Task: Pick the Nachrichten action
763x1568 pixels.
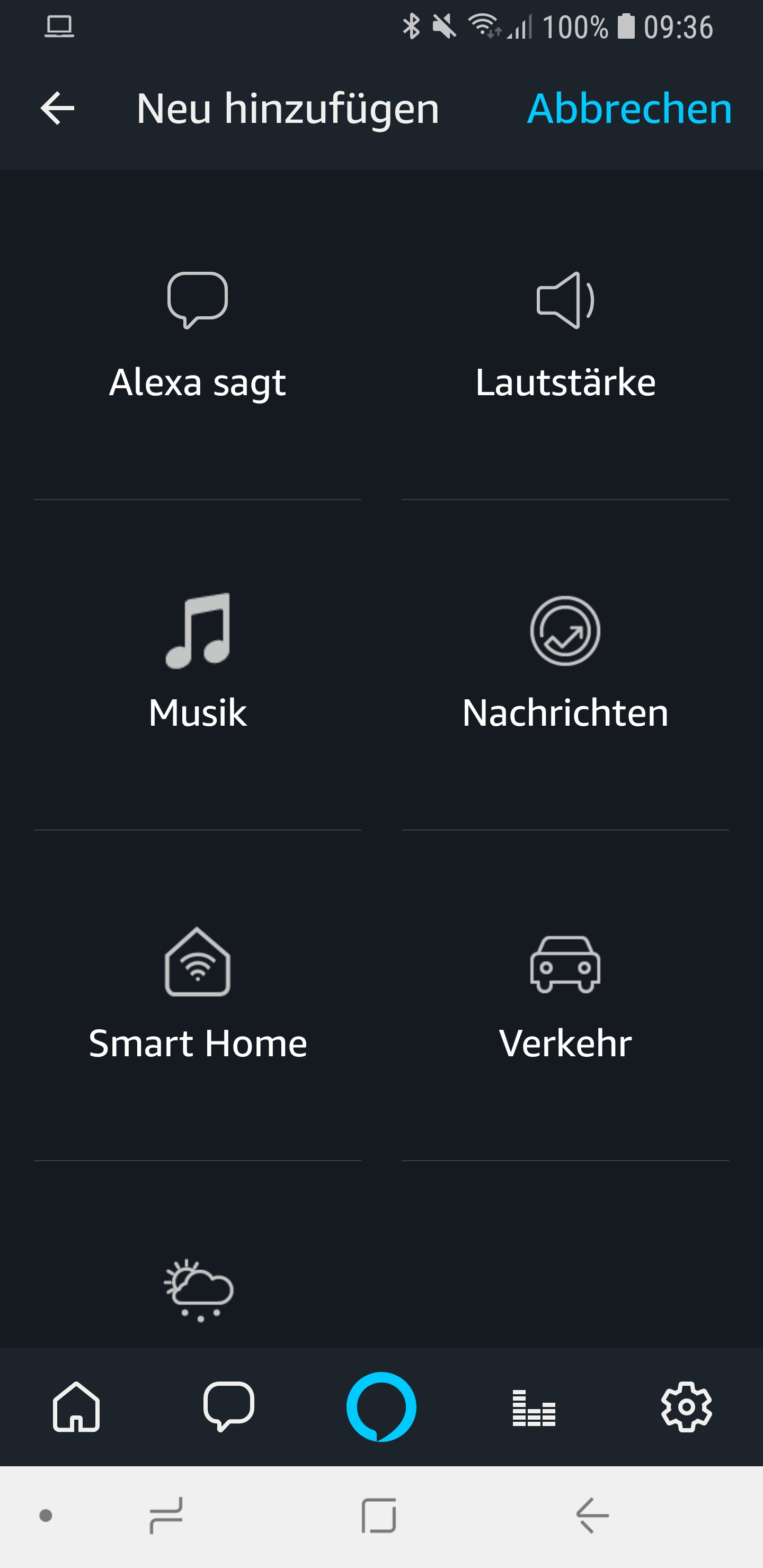Action: click(565, 663)
